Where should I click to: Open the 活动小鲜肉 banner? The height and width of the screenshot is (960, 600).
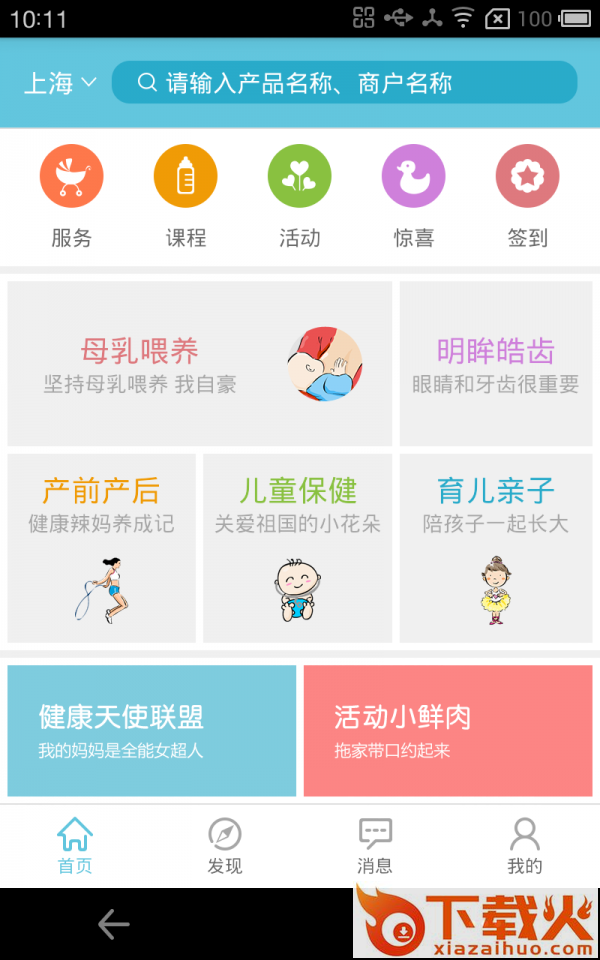tap(448, 731)
